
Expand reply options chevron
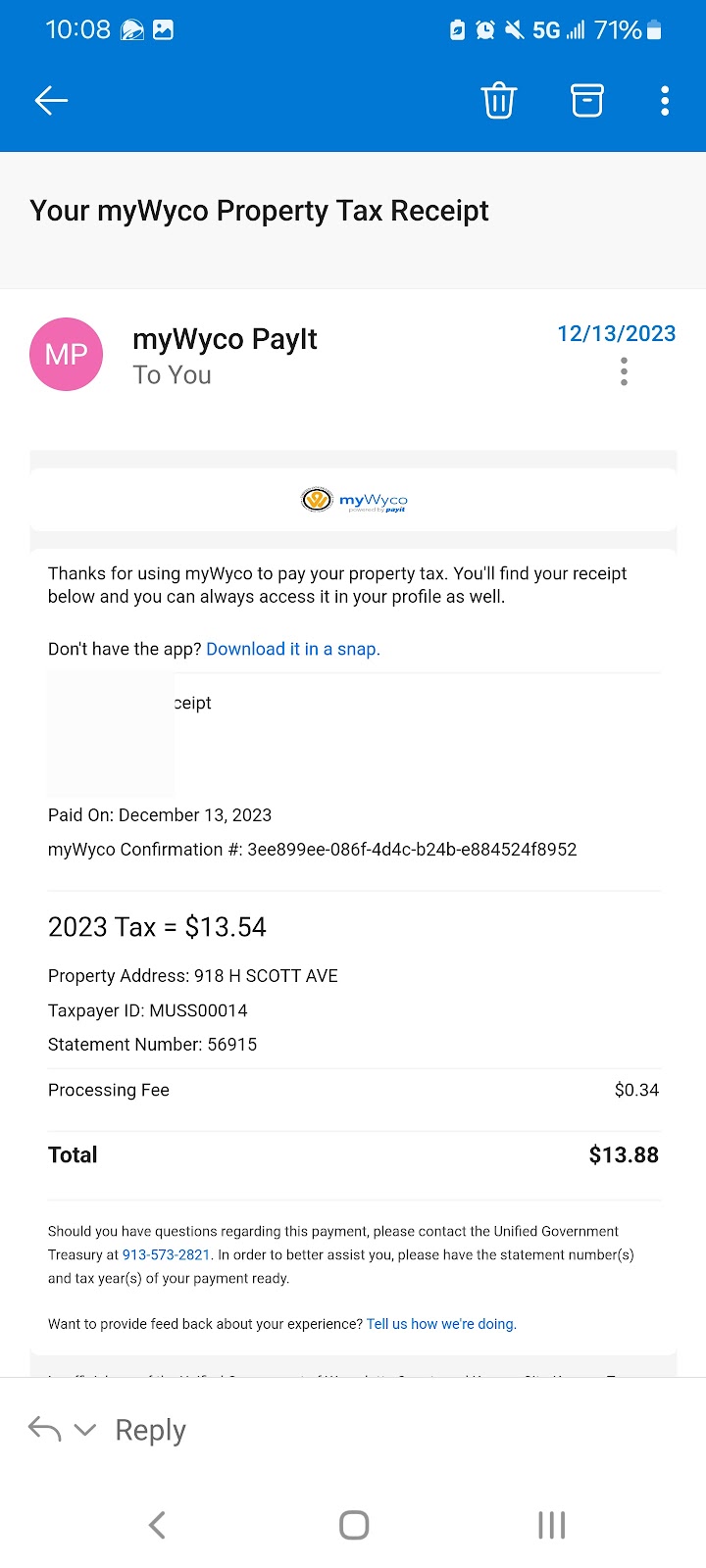pos(85,1430)
